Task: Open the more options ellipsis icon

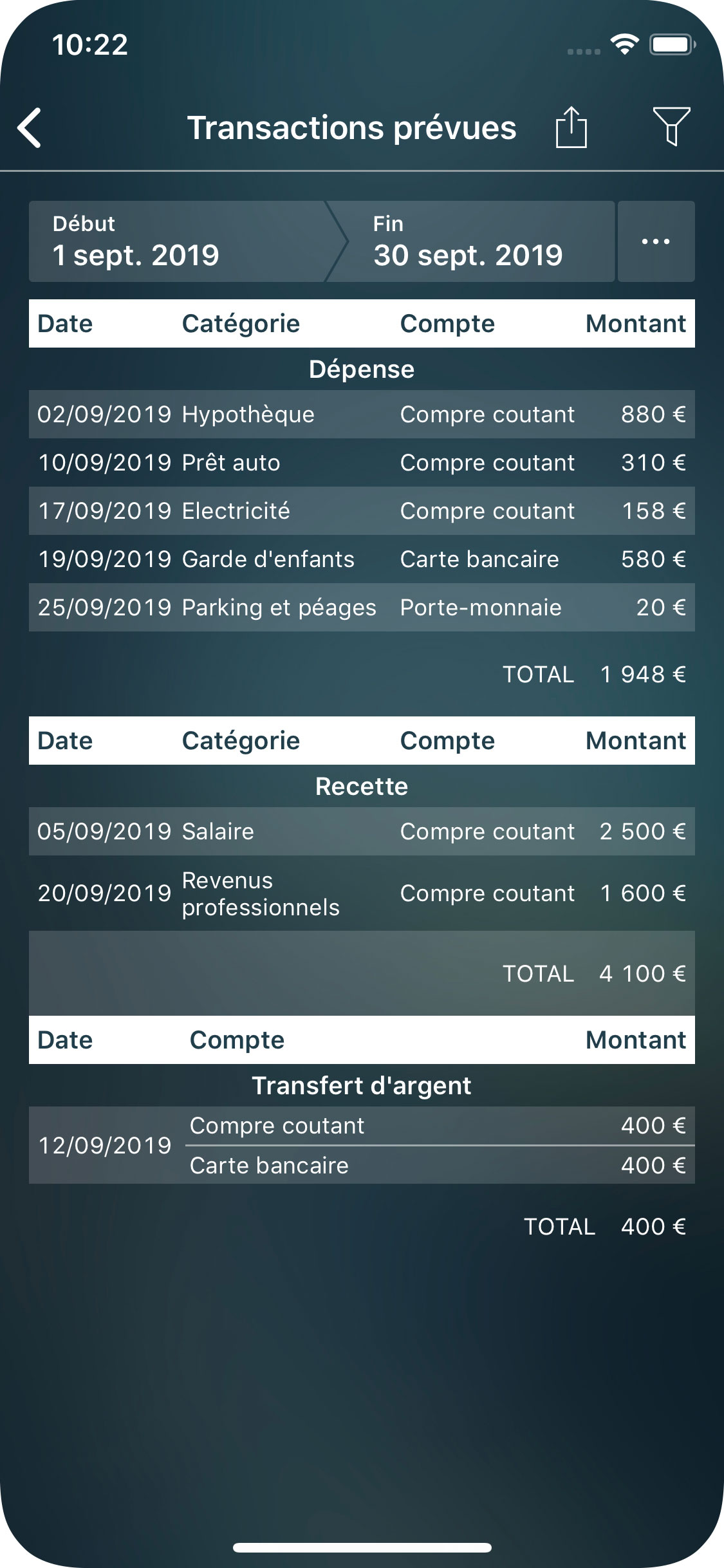Action: 654,241
